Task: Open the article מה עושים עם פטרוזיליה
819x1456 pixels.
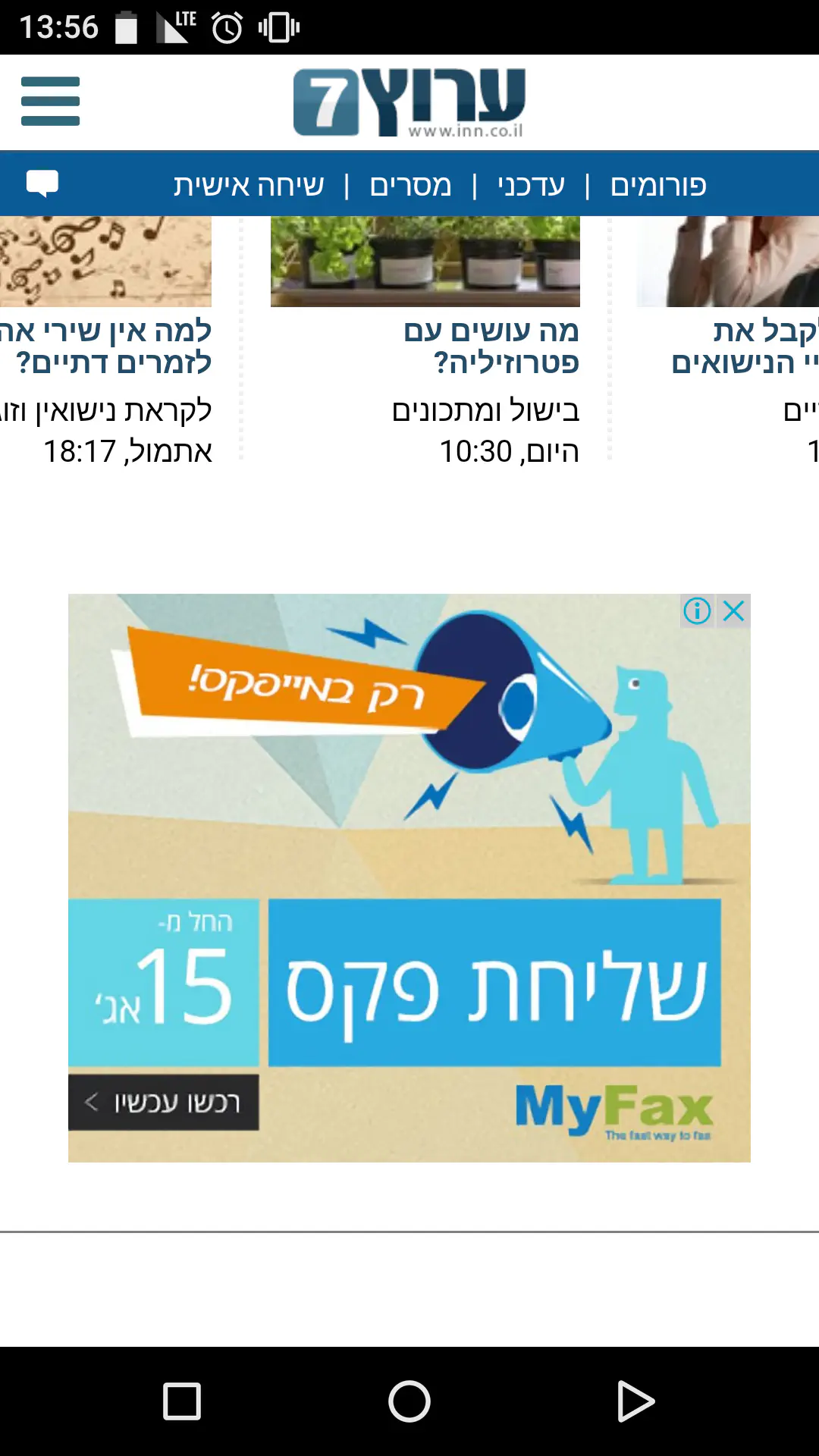Action: [491, 347]
